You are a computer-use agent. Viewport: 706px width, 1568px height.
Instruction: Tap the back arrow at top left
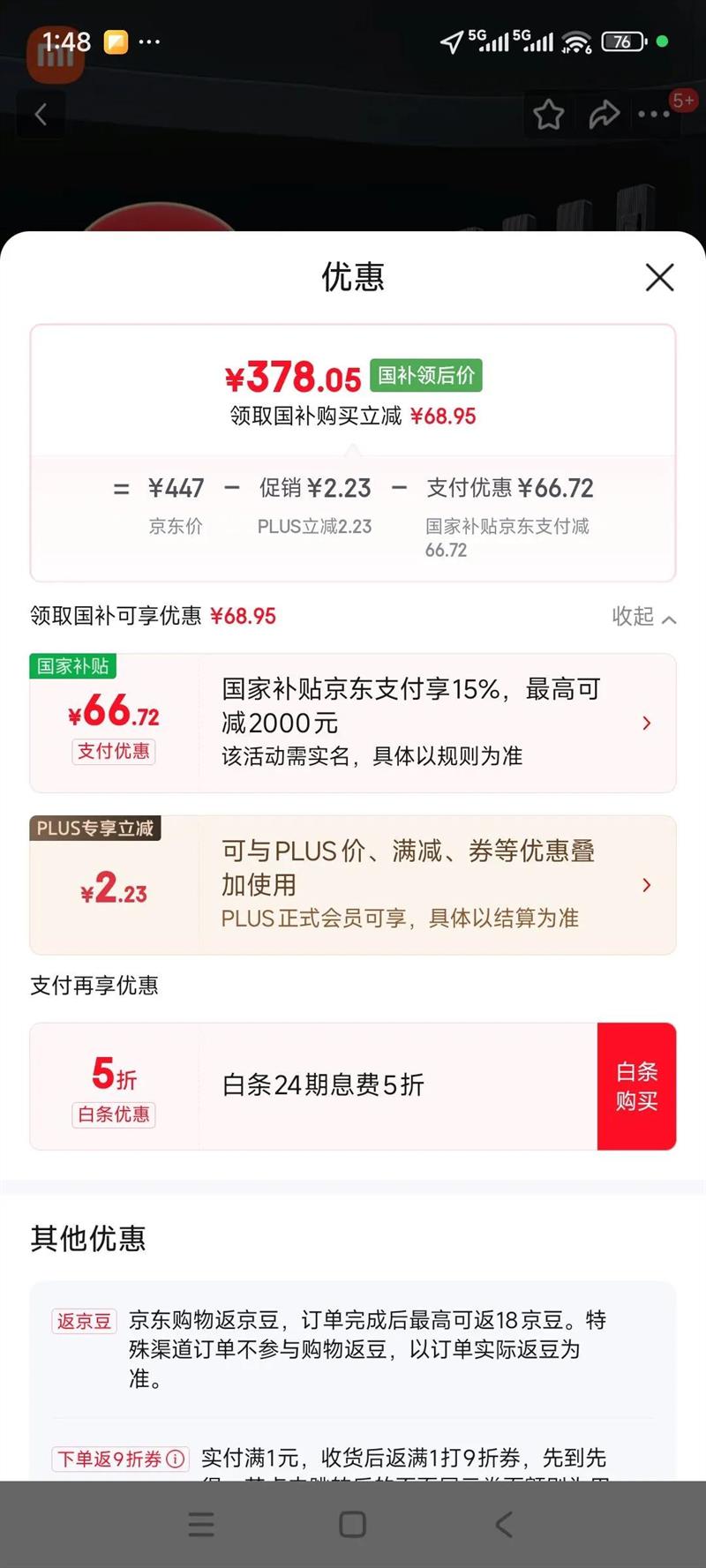[41, 115]
